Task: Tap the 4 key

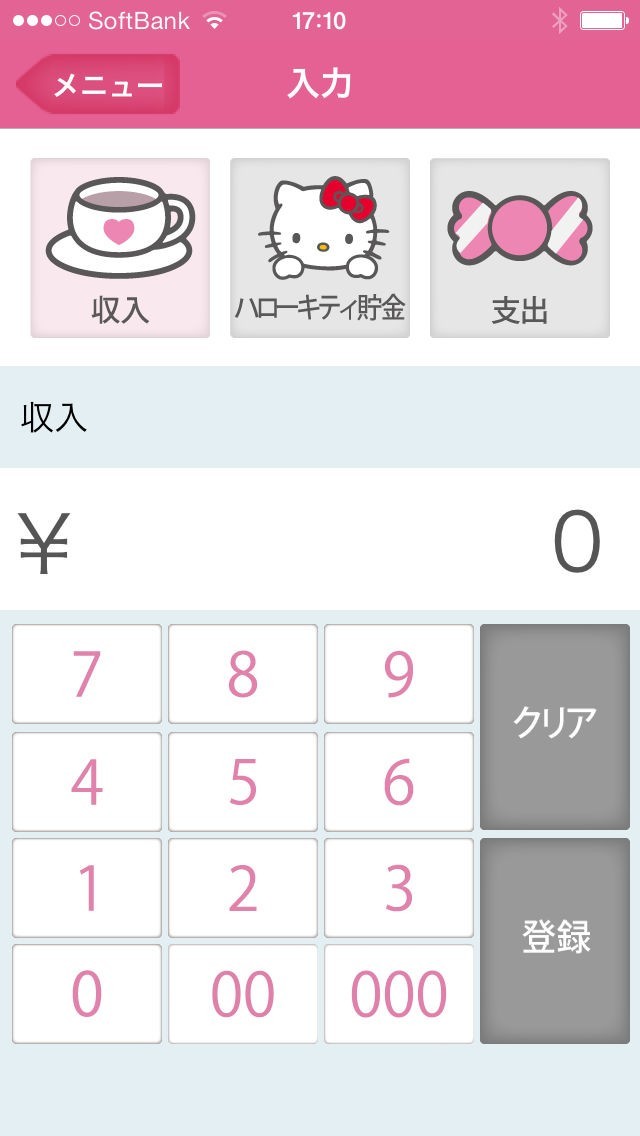Action: click(87, 781)
